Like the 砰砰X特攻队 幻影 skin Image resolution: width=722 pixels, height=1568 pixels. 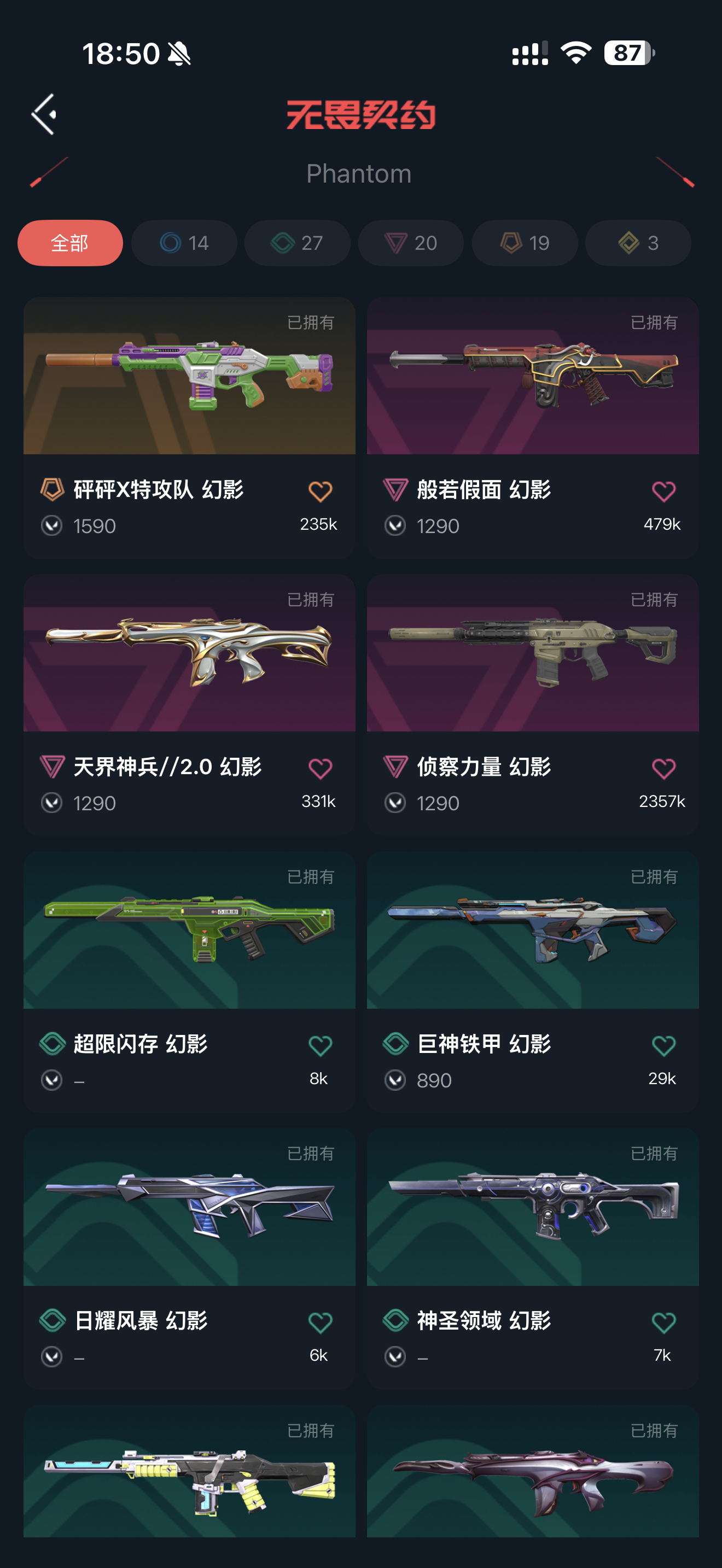[319, 491]
